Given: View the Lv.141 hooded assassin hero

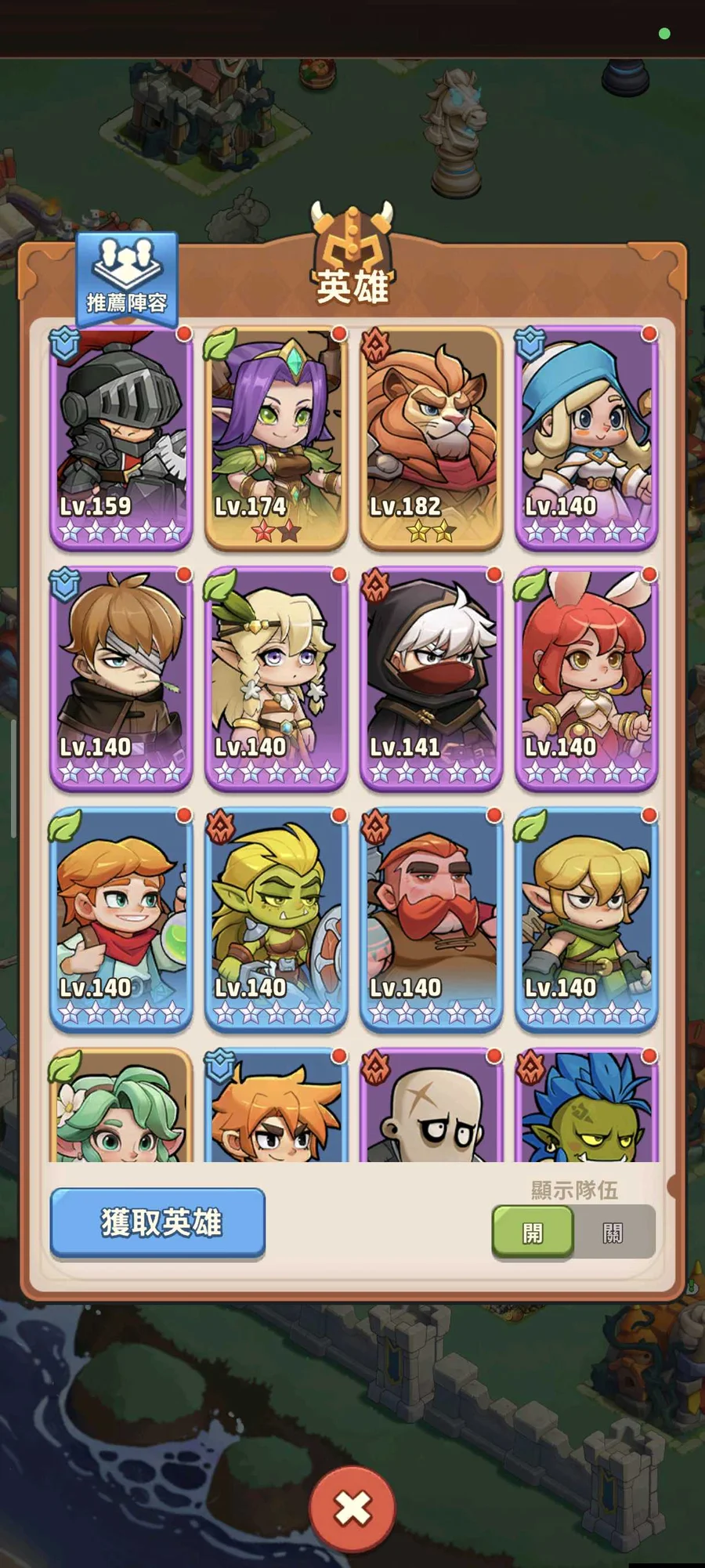Looking at the screenshot, I should [431, 677].
